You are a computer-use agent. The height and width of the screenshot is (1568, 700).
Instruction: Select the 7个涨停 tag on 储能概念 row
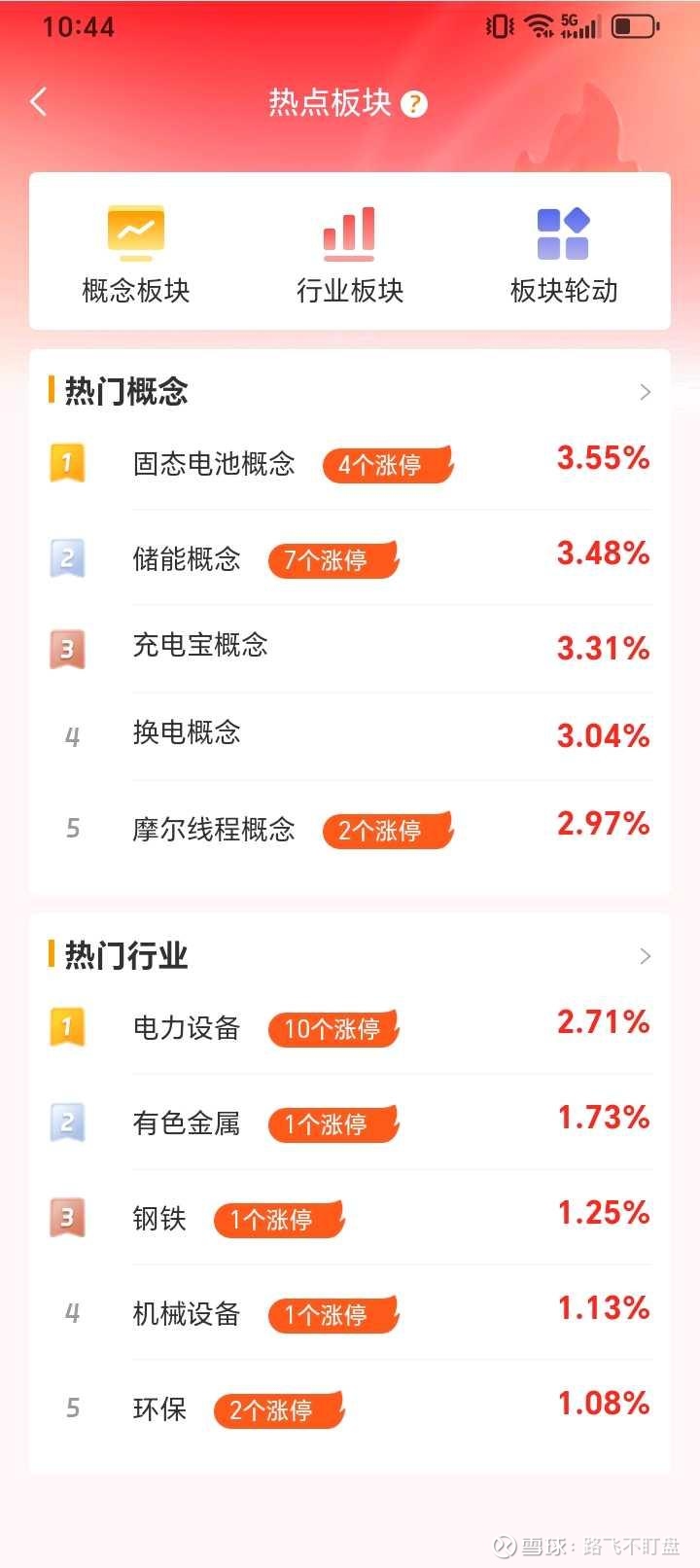click(331, 560)
